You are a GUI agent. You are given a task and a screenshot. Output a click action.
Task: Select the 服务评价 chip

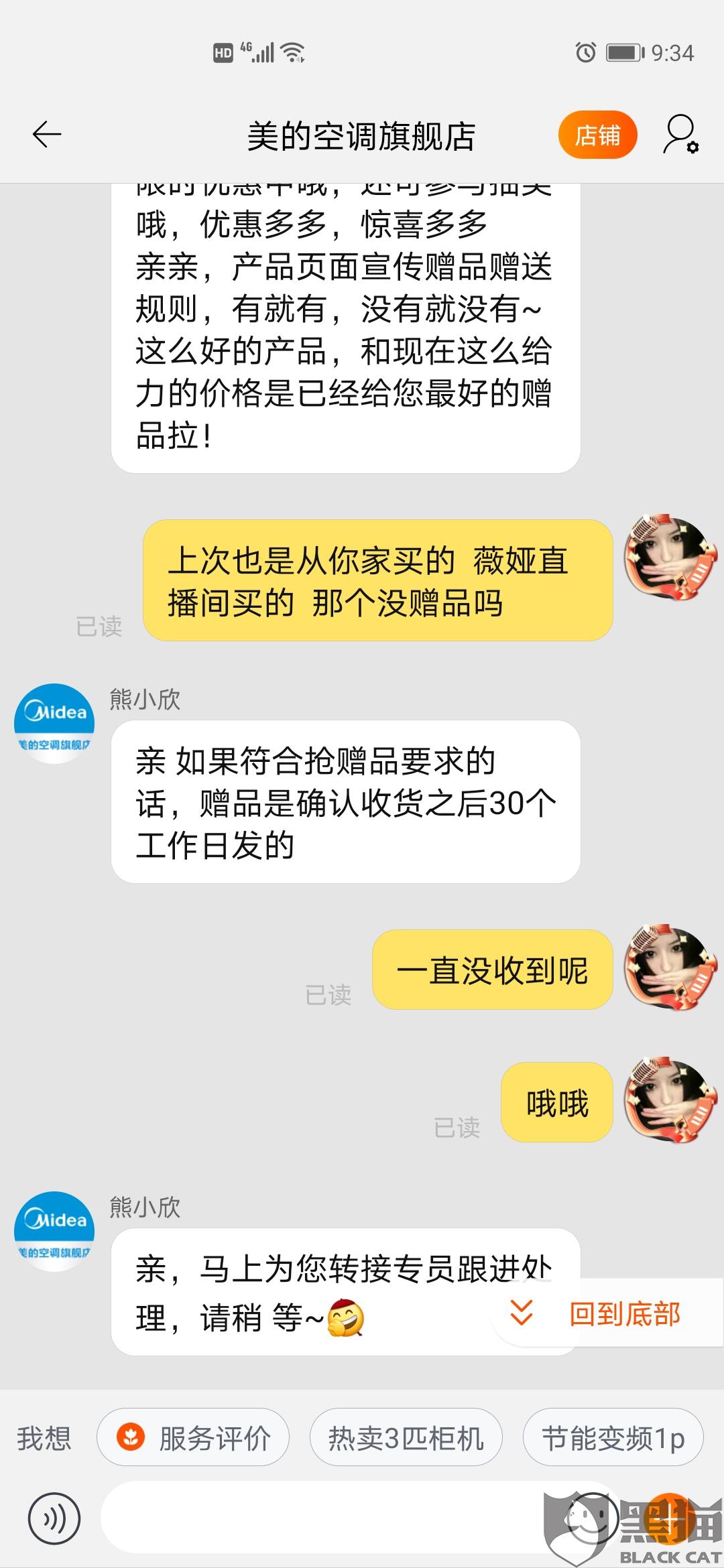(x=193, y=1437)
